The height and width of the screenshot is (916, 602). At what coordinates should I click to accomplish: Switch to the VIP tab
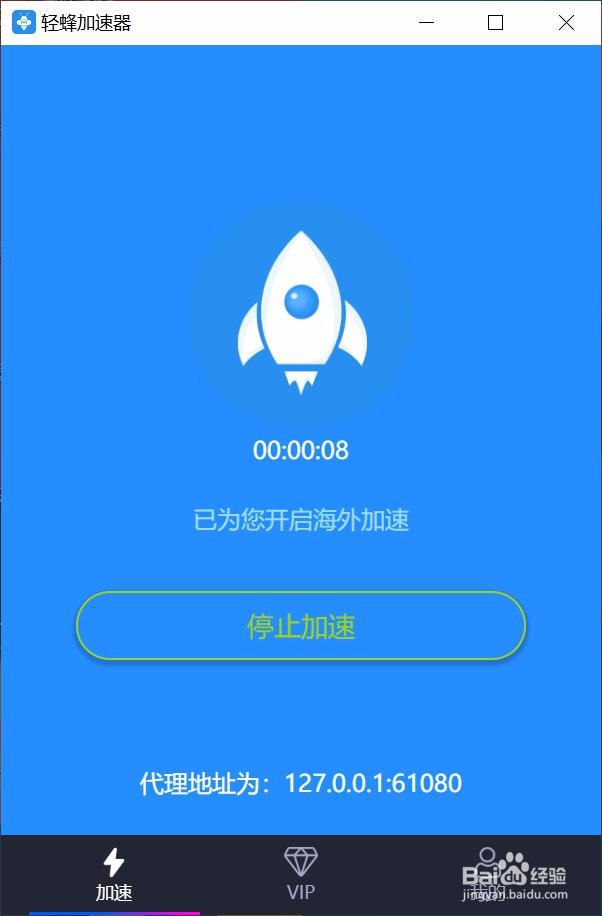(x=300, y=873)
